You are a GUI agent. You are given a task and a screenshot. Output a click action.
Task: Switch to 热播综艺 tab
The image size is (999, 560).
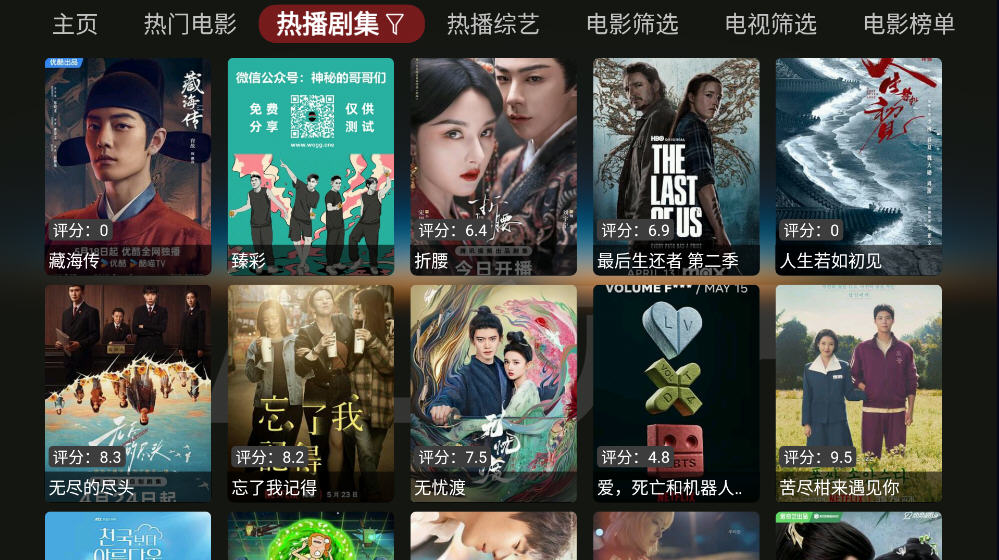click(x=493, y=24)
